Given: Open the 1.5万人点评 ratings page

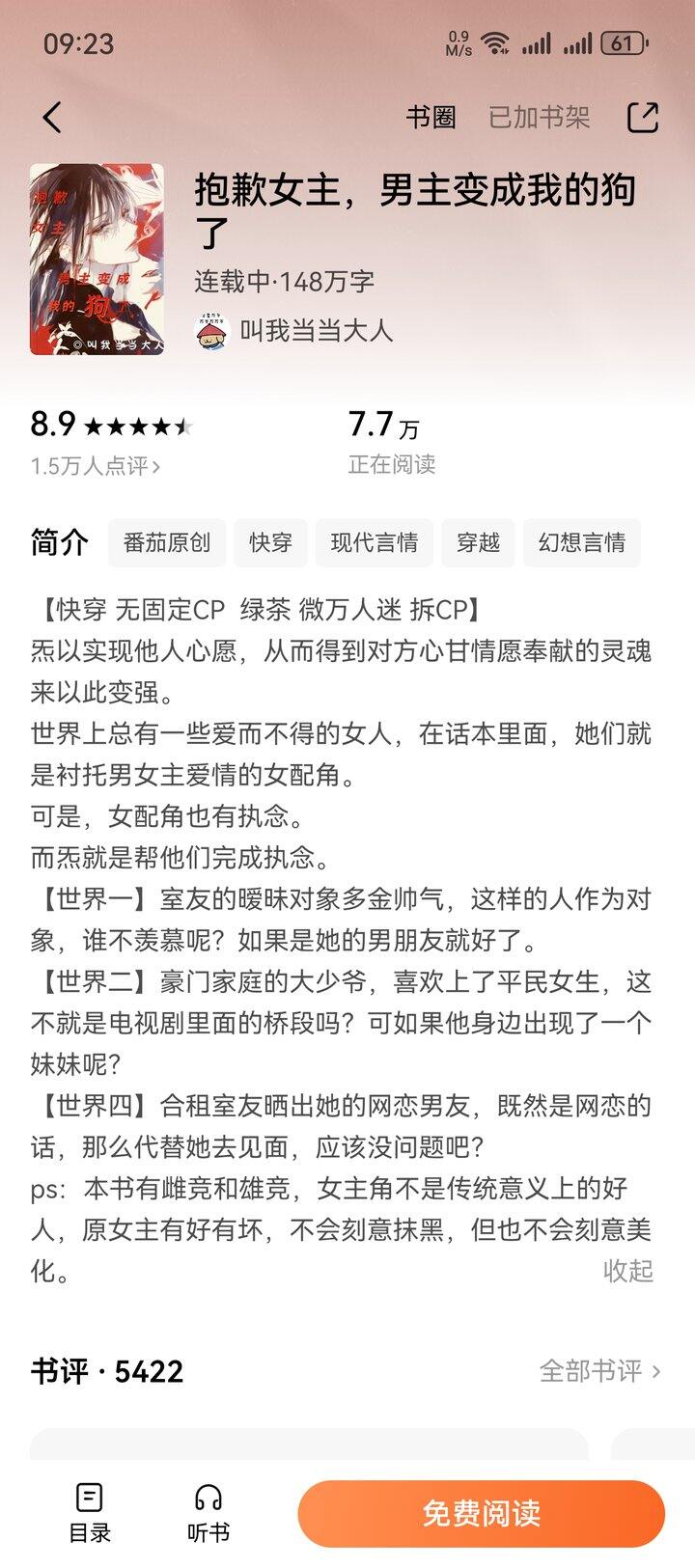Looking at the screenshot, I should 96,466.
